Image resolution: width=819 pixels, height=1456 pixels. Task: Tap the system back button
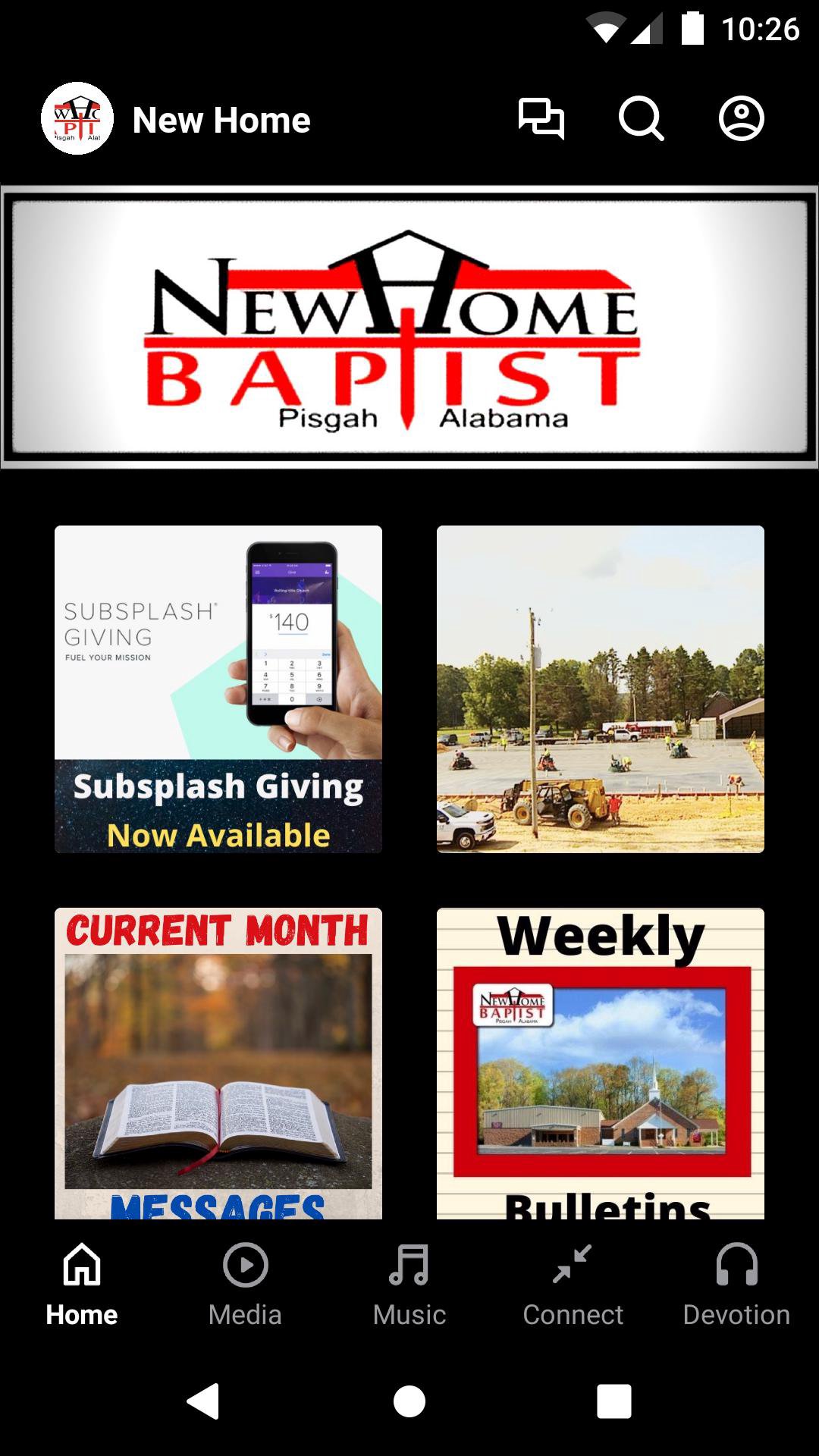203,1401
